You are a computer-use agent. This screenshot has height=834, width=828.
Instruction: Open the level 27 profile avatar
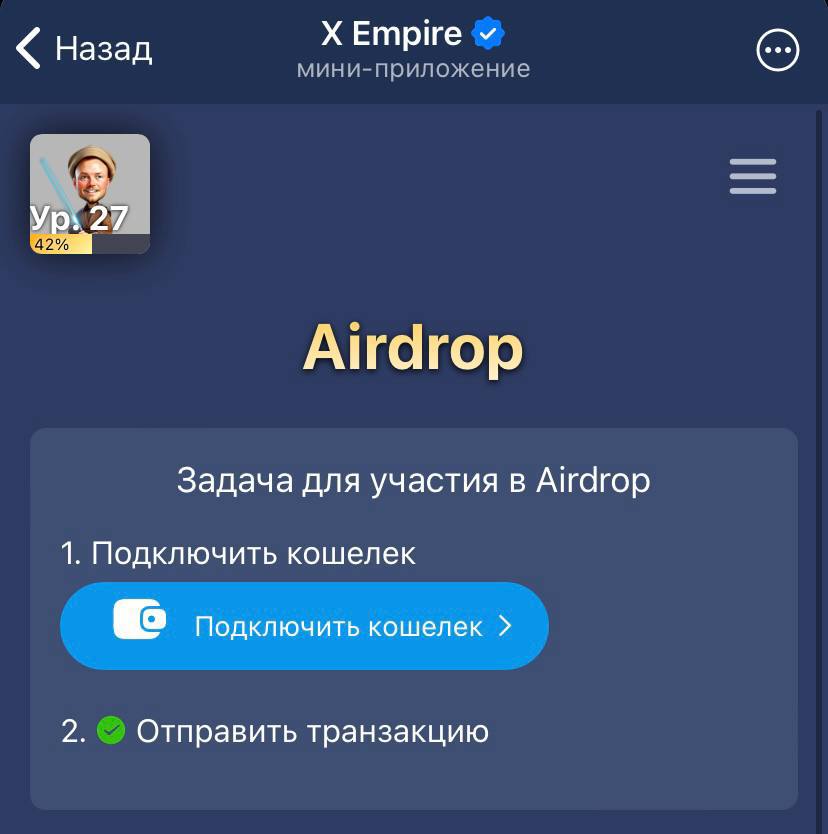pyautogui.click(x=90, y=194)
